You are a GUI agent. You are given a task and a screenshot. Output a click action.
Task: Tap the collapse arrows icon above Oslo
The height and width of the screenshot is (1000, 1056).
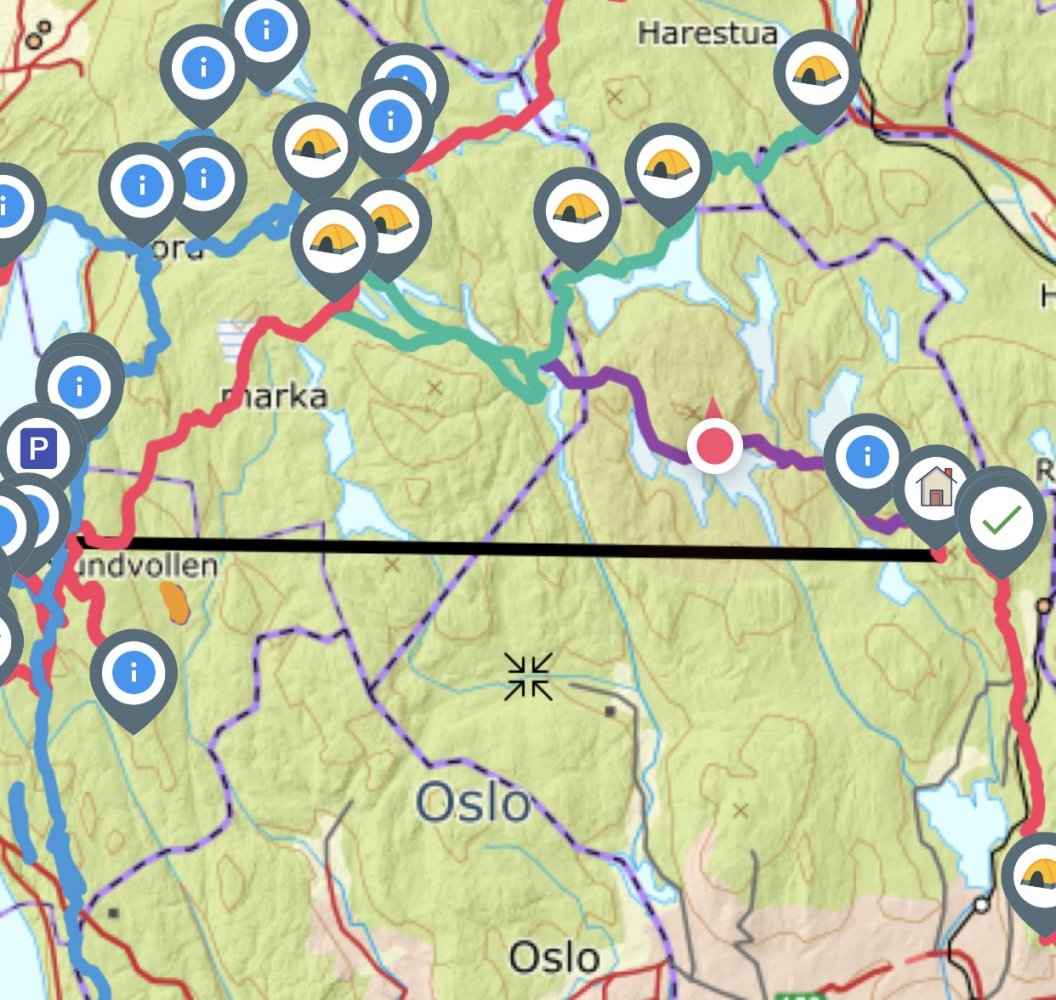tap(528, 677)
